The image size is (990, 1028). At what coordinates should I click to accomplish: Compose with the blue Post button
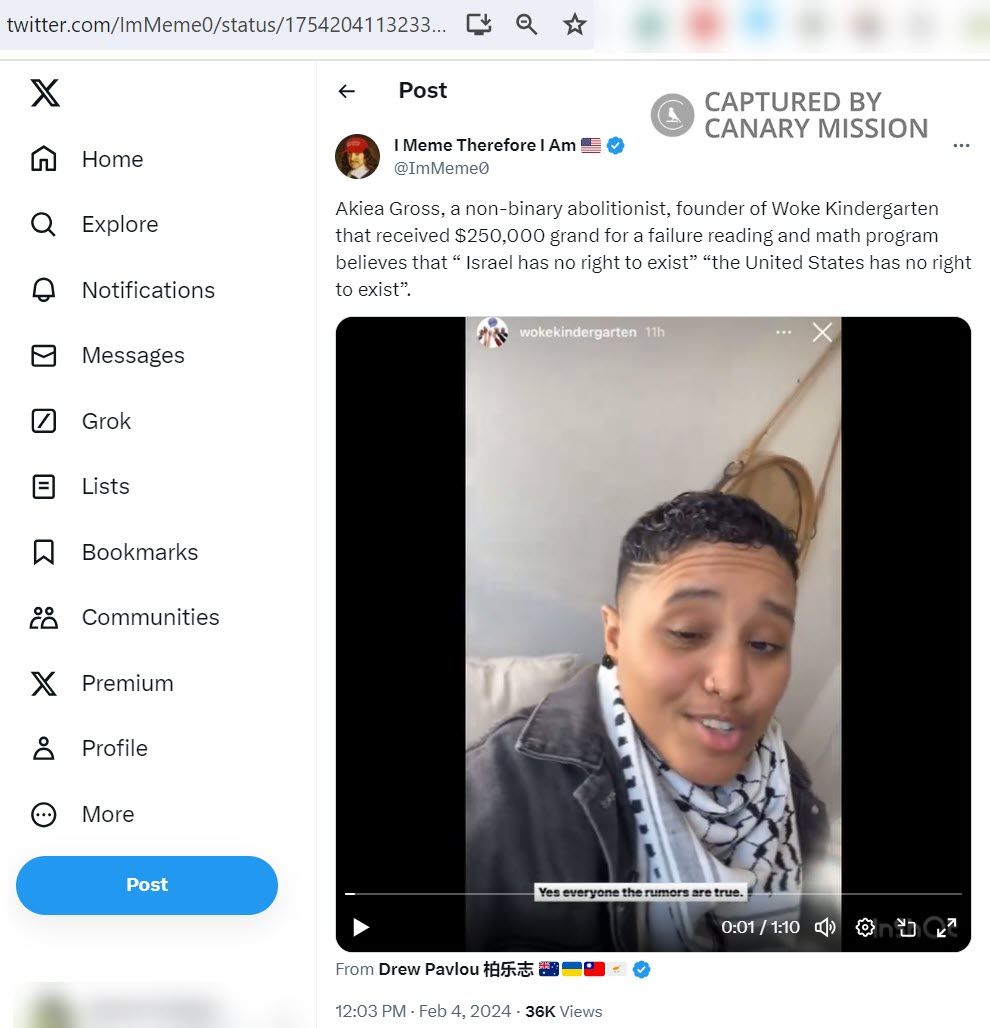coord(147,885)
